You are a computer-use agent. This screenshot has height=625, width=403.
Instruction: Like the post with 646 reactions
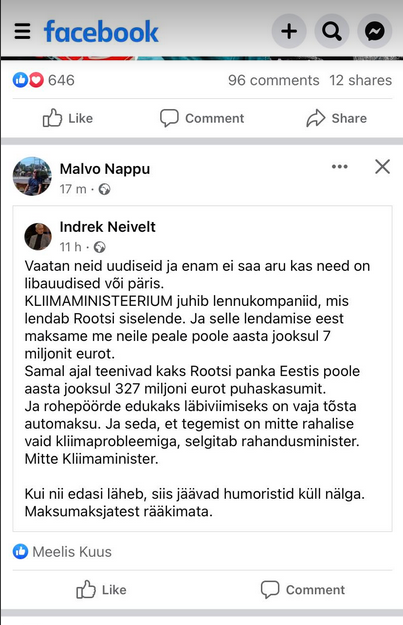coord(68,118)
